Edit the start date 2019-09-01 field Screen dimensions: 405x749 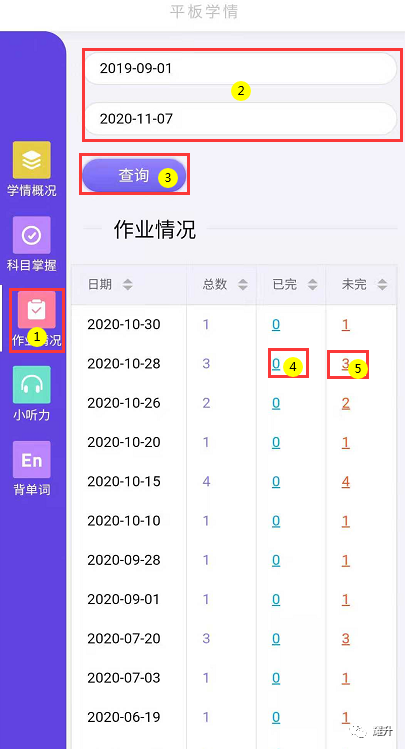240,68
